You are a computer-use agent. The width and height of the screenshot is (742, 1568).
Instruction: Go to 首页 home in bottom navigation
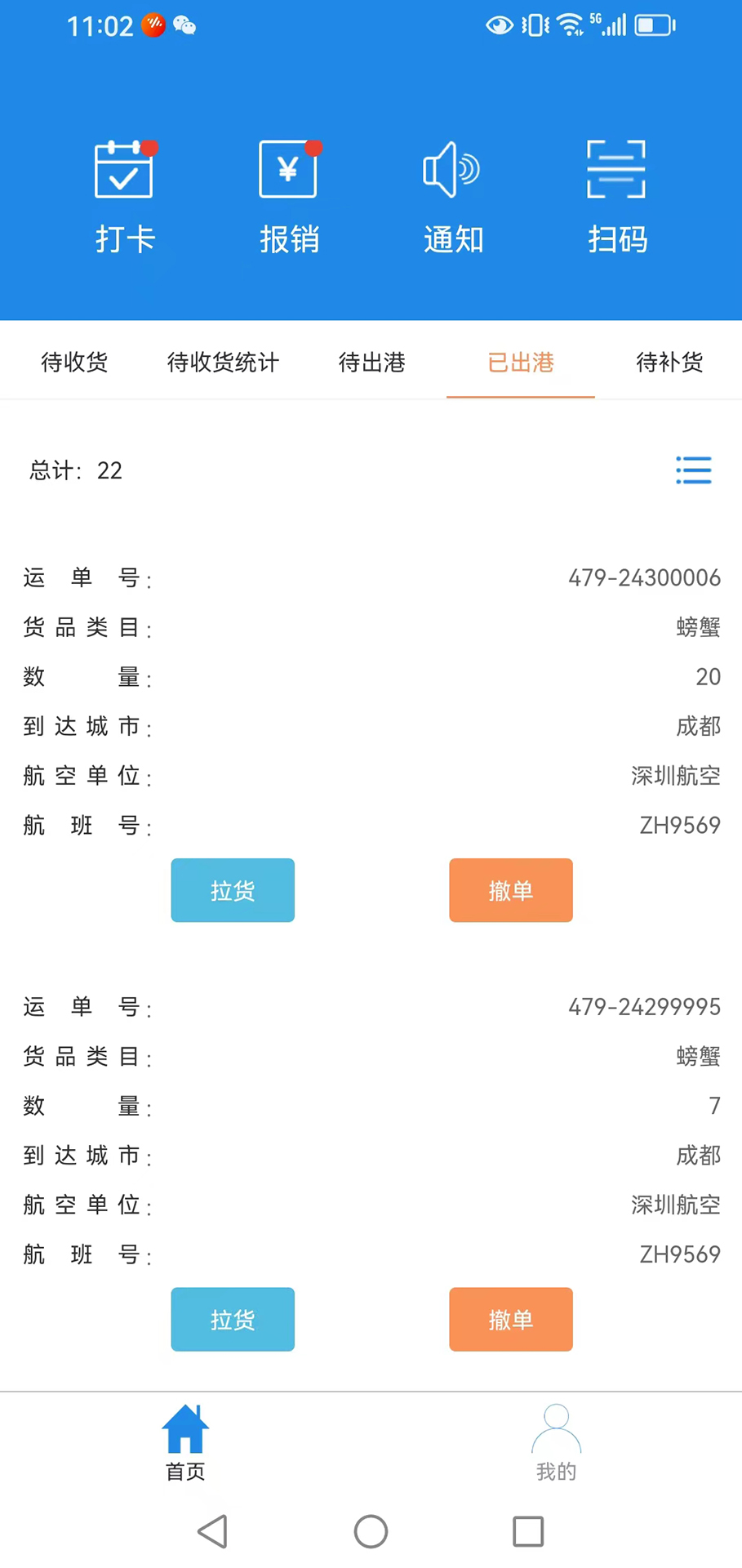pos(184,1444)
